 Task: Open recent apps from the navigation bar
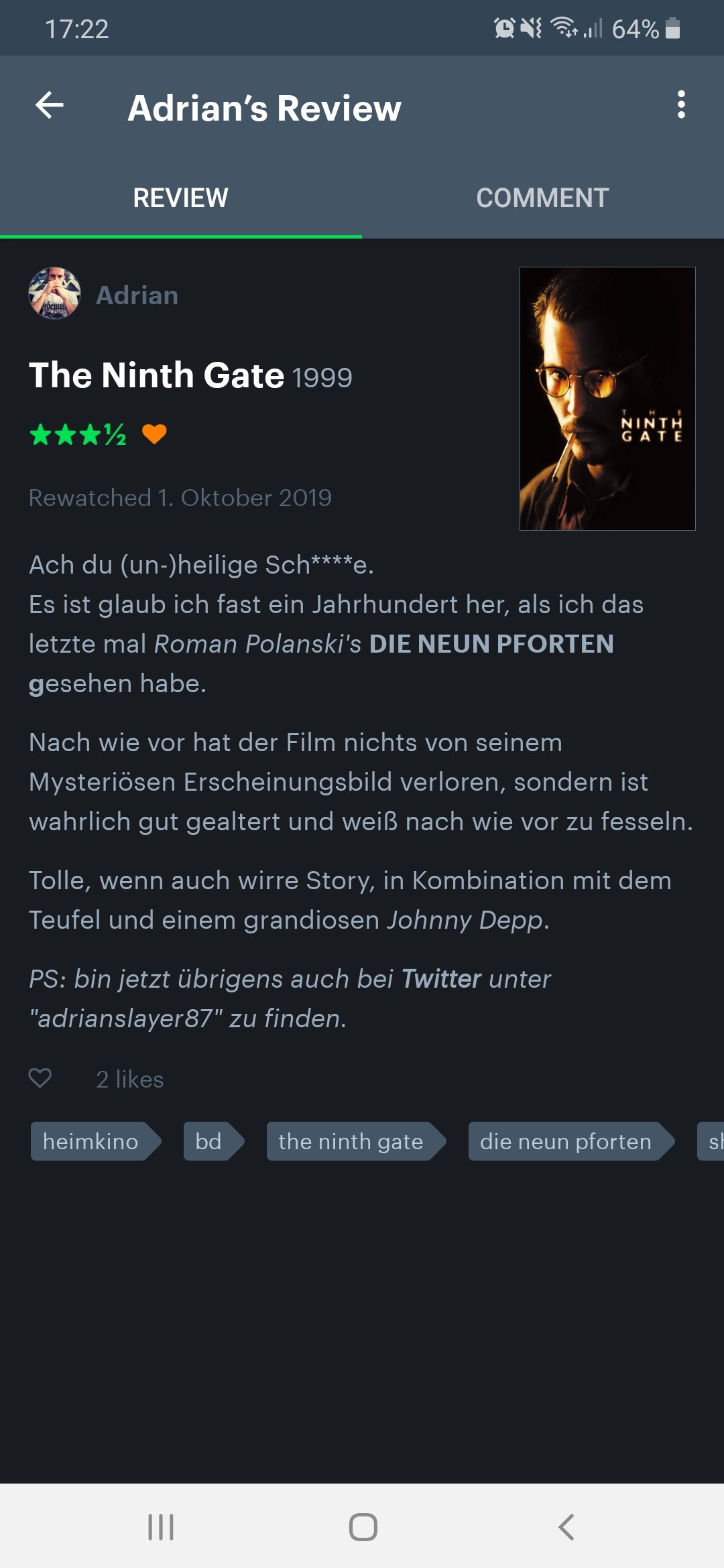point(161,1527)
